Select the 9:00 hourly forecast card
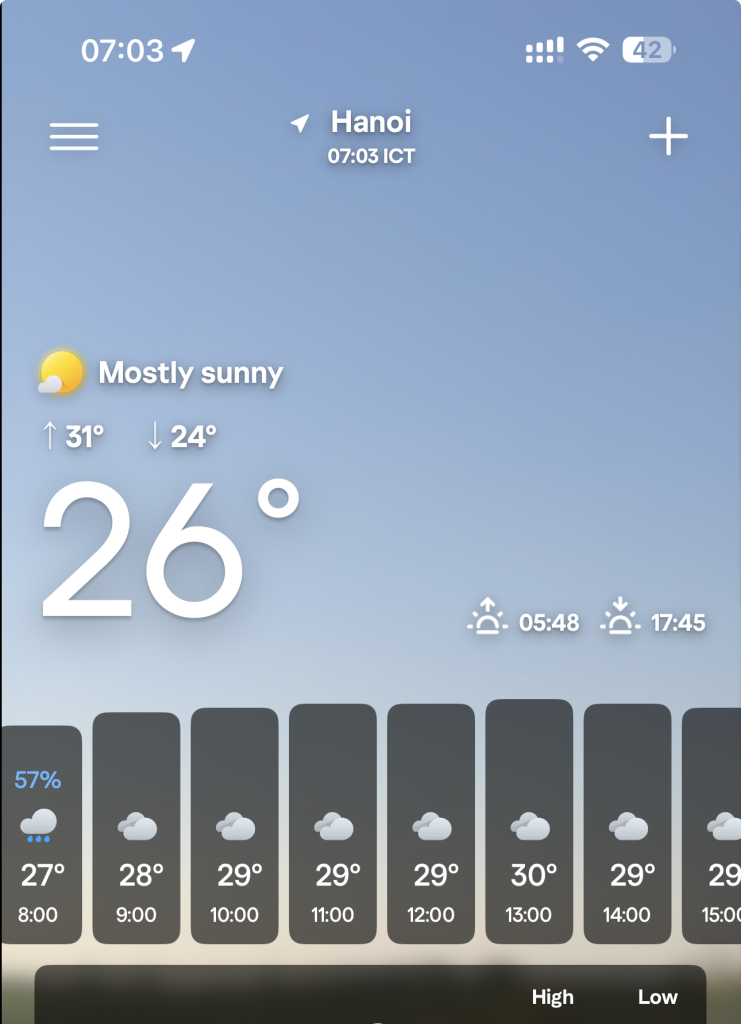This screenshot has height=1024, width=741. [x=137, y=828]
